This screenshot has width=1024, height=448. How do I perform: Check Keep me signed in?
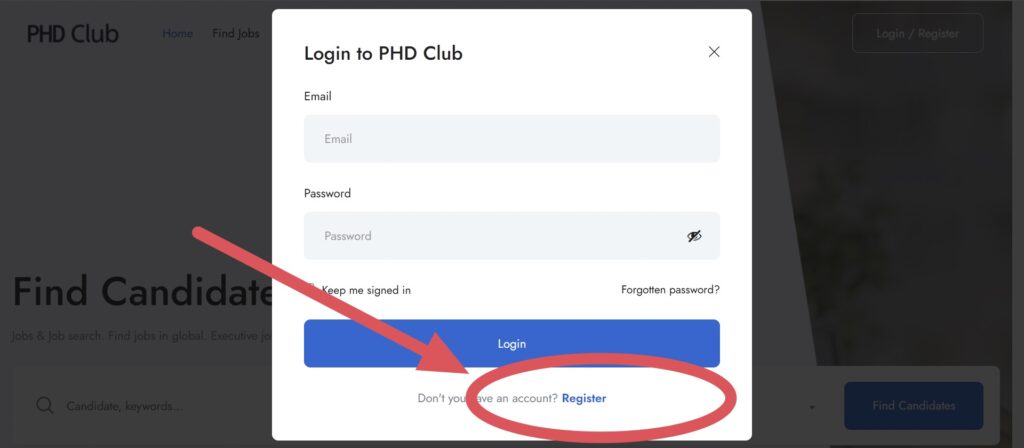[311, 290]
